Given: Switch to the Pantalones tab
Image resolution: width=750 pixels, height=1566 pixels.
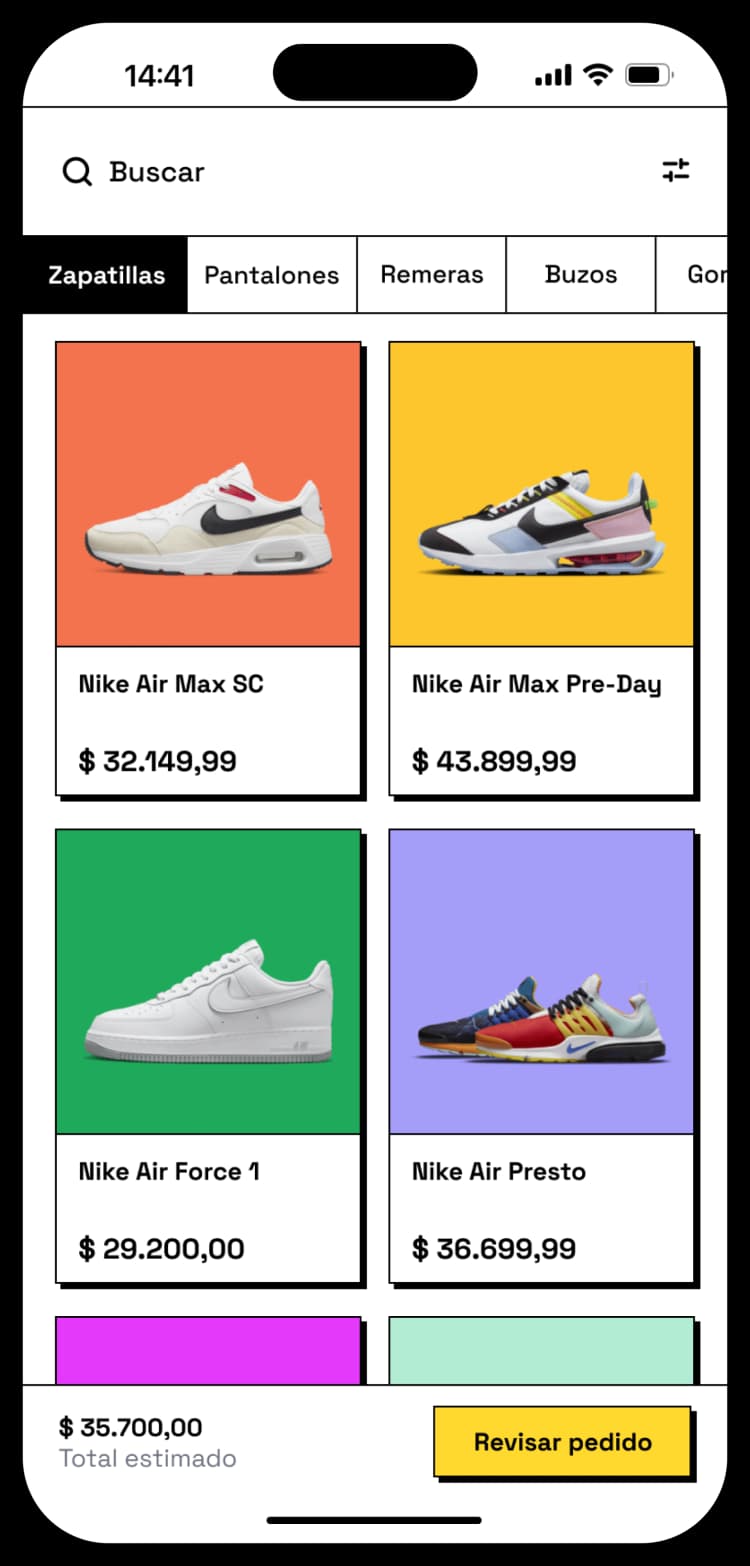Looking at the screenshot, I should 271,275.
